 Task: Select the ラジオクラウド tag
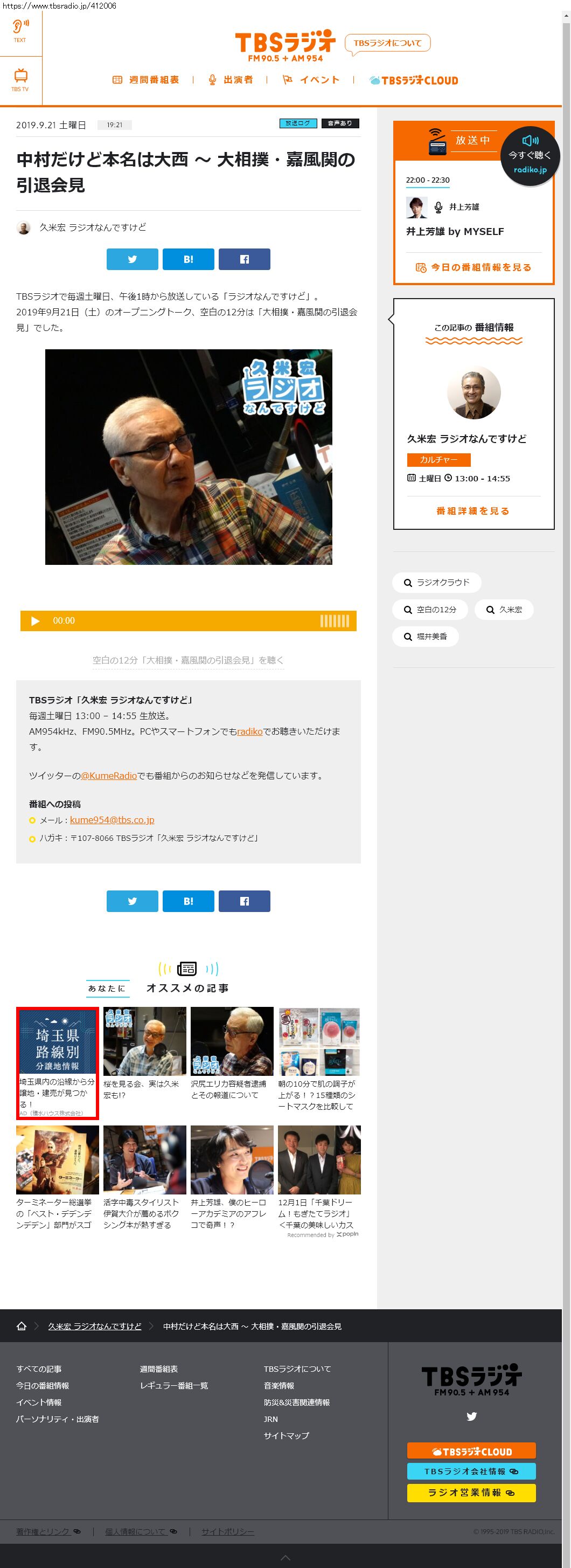pos(437,583)
